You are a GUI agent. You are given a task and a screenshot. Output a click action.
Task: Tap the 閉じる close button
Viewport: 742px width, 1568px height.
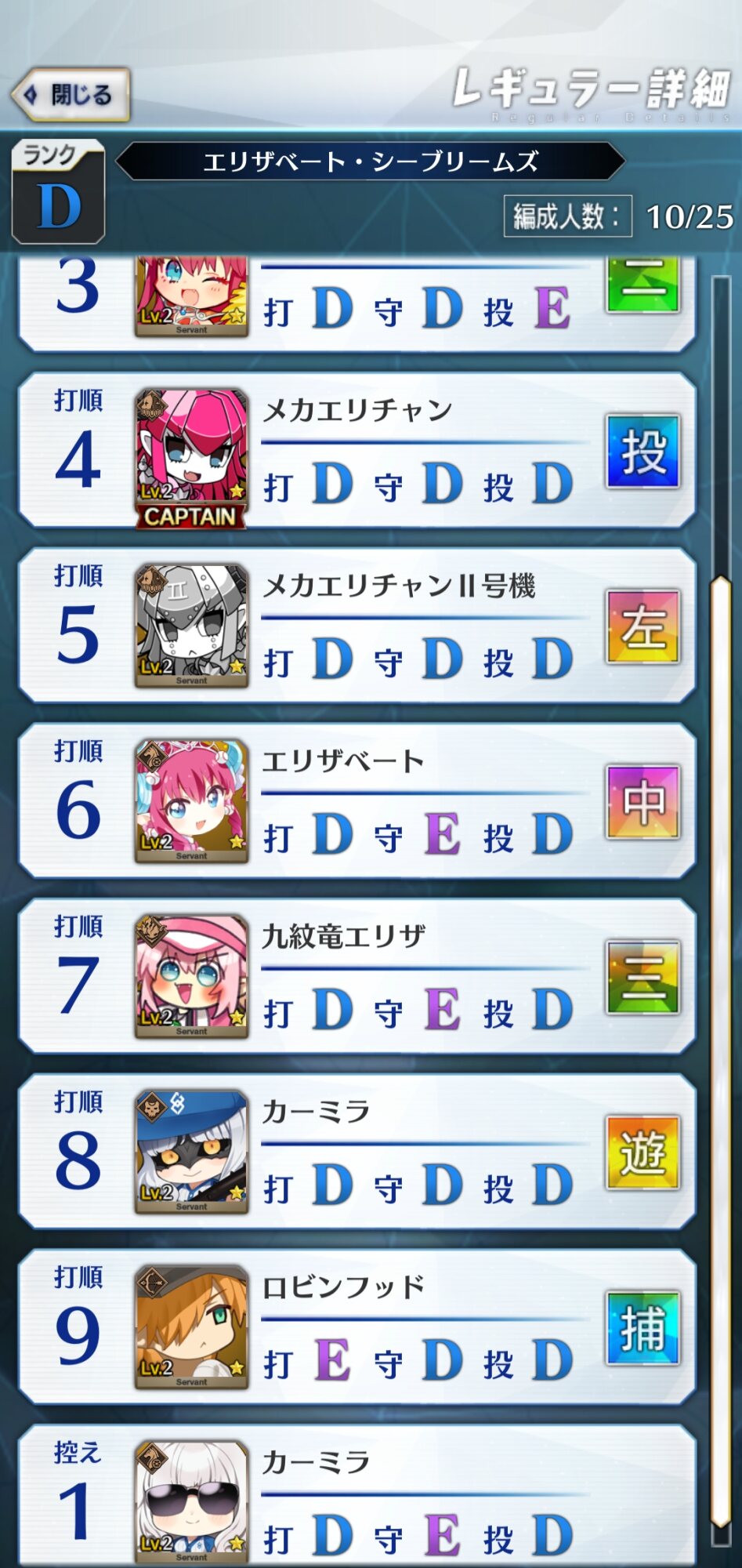(x=71, y=95)
